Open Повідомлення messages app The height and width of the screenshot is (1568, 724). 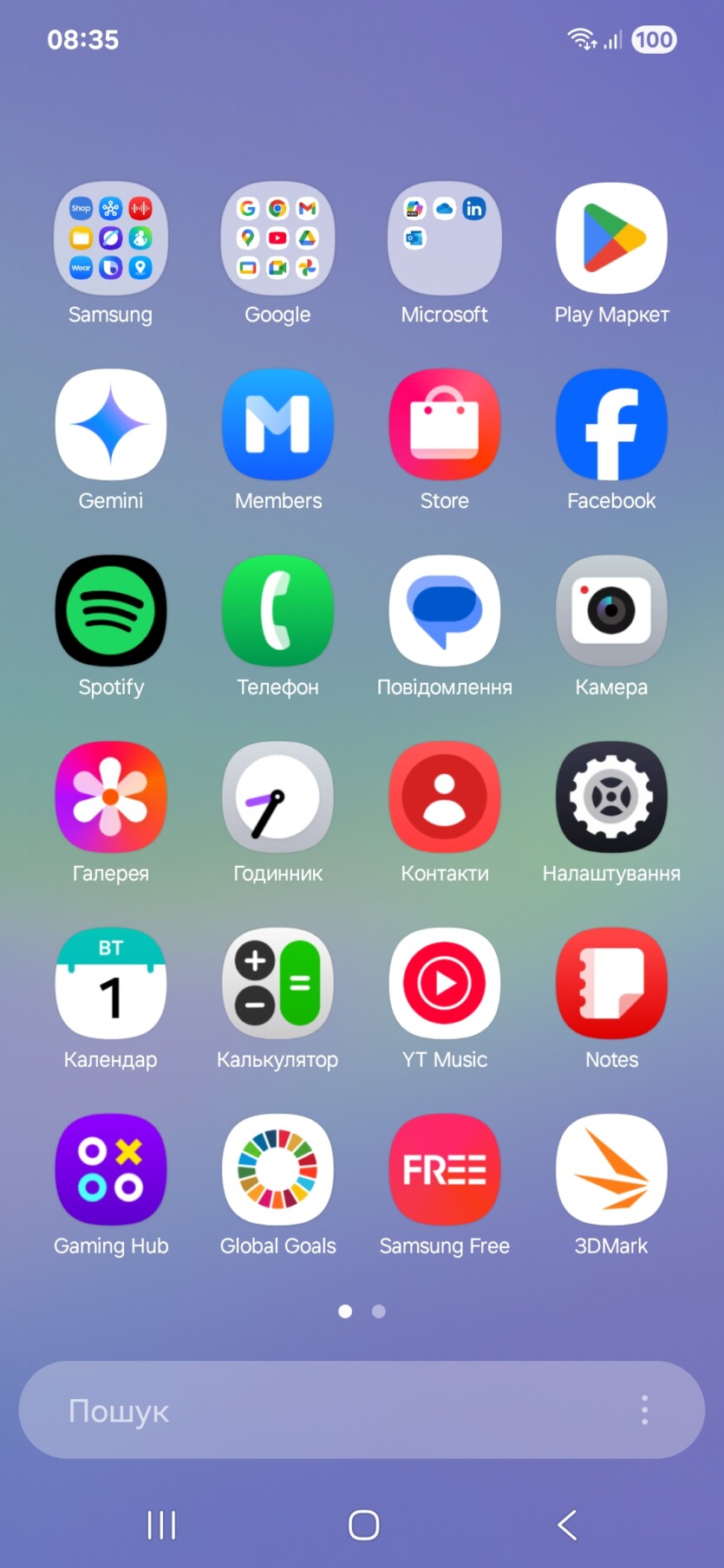coord(444,611)
